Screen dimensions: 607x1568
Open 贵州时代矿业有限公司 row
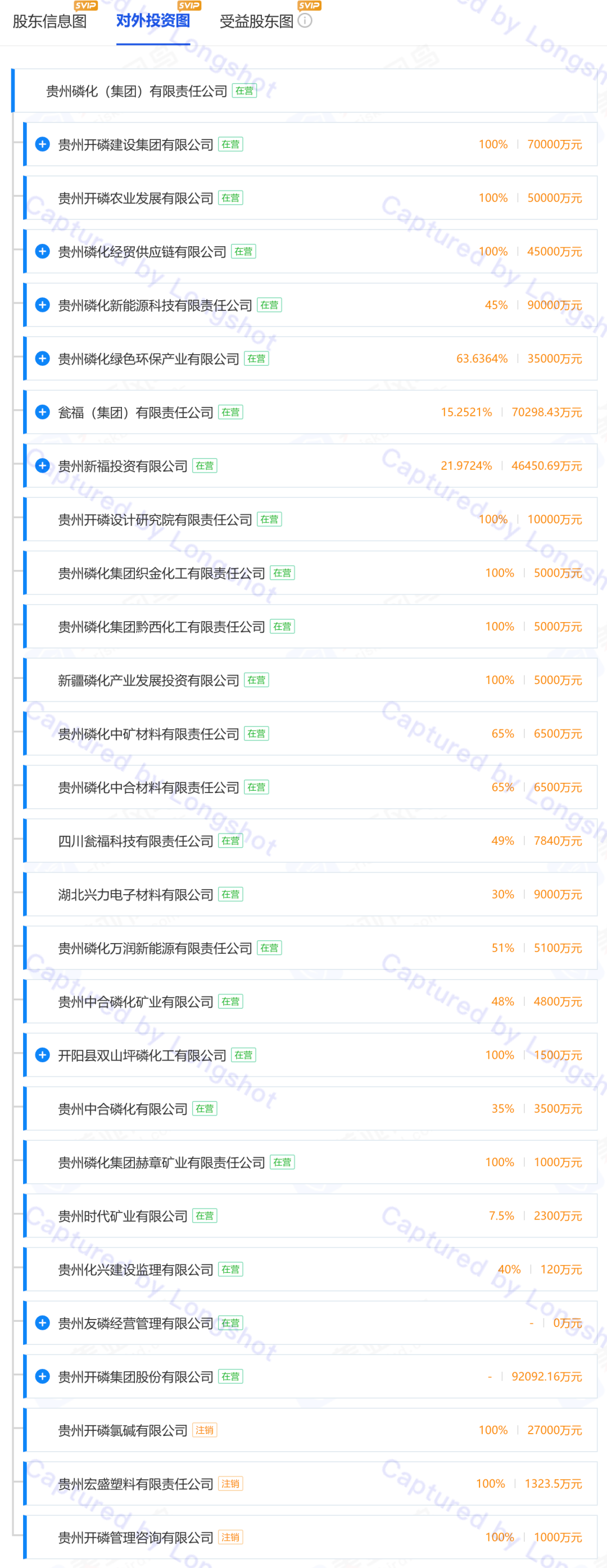(123, 1216)
